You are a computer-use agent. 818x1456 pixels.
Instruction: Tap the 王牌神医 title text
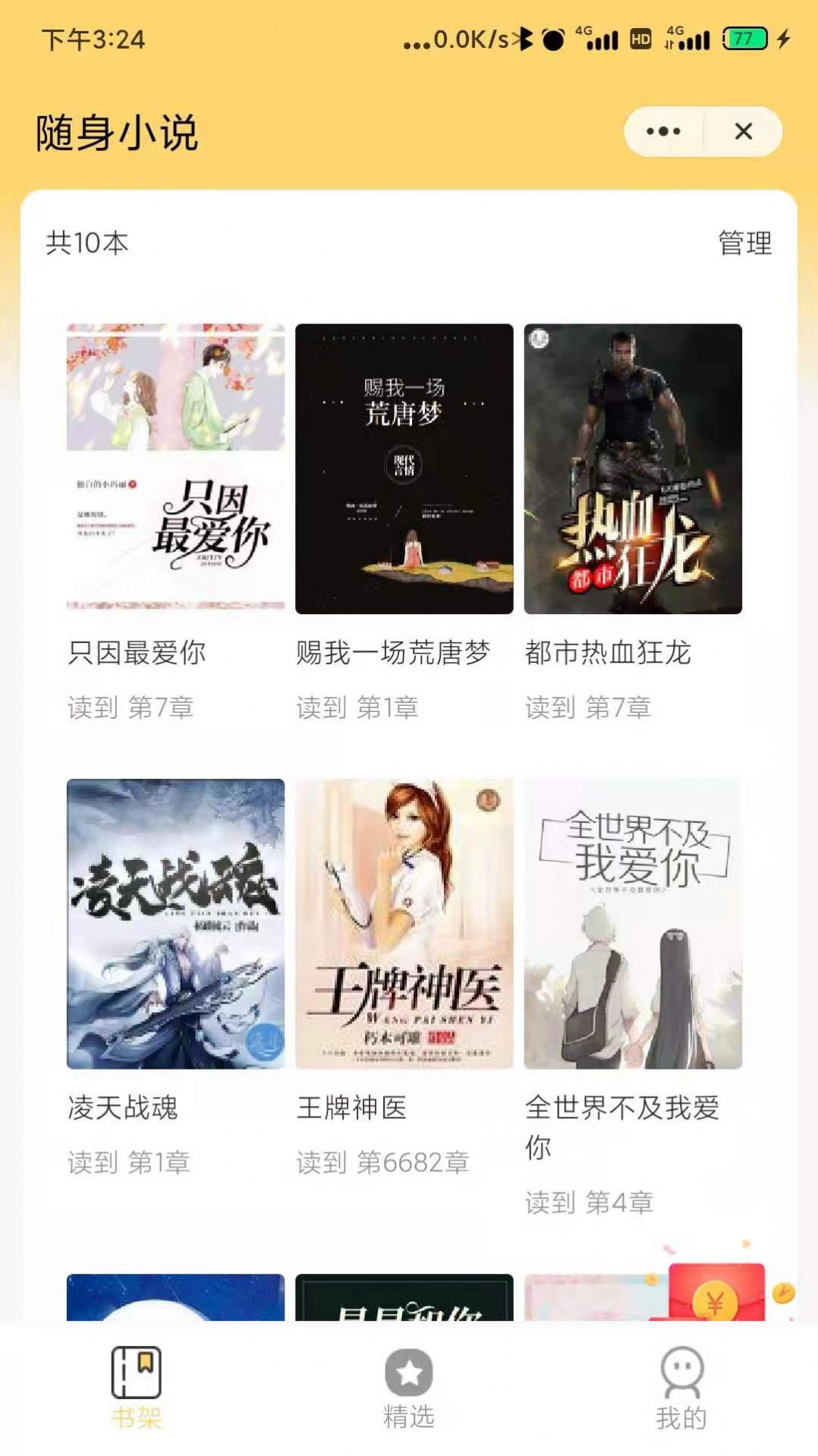click(352, 1109)
